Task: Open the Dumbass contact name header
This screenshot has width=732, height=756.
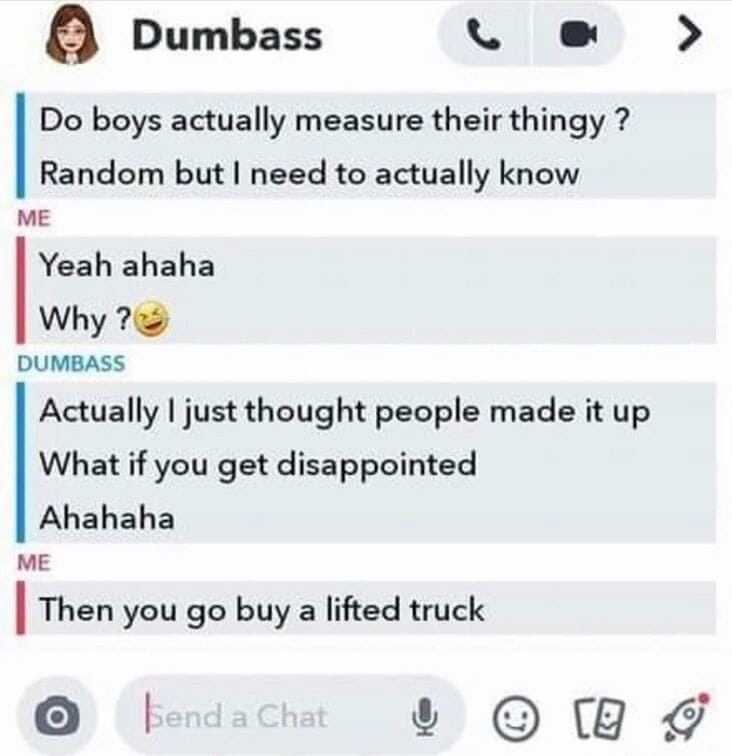Action: (226, 37)
